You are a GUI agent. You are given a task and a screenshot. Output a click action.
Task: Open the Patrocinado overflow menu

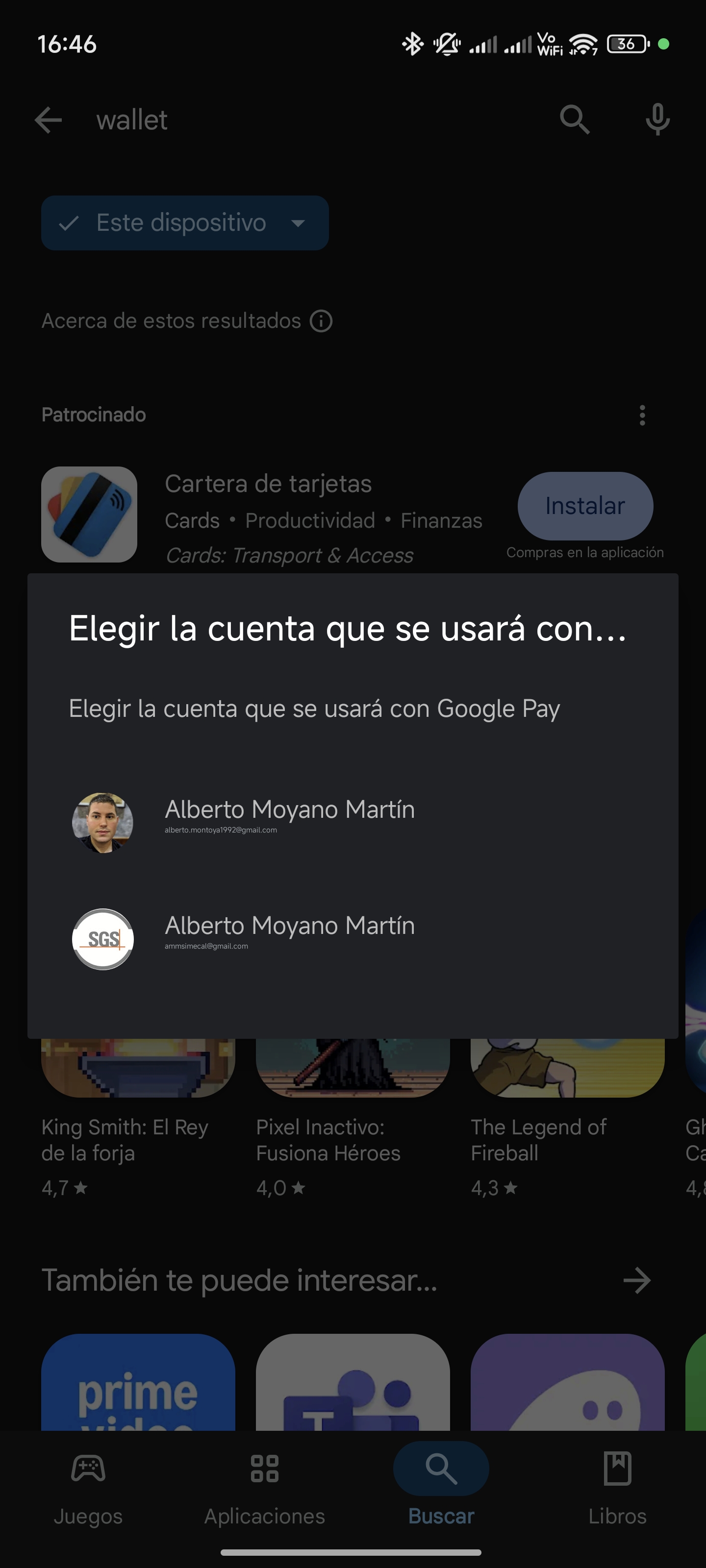(x=642, y=415)
